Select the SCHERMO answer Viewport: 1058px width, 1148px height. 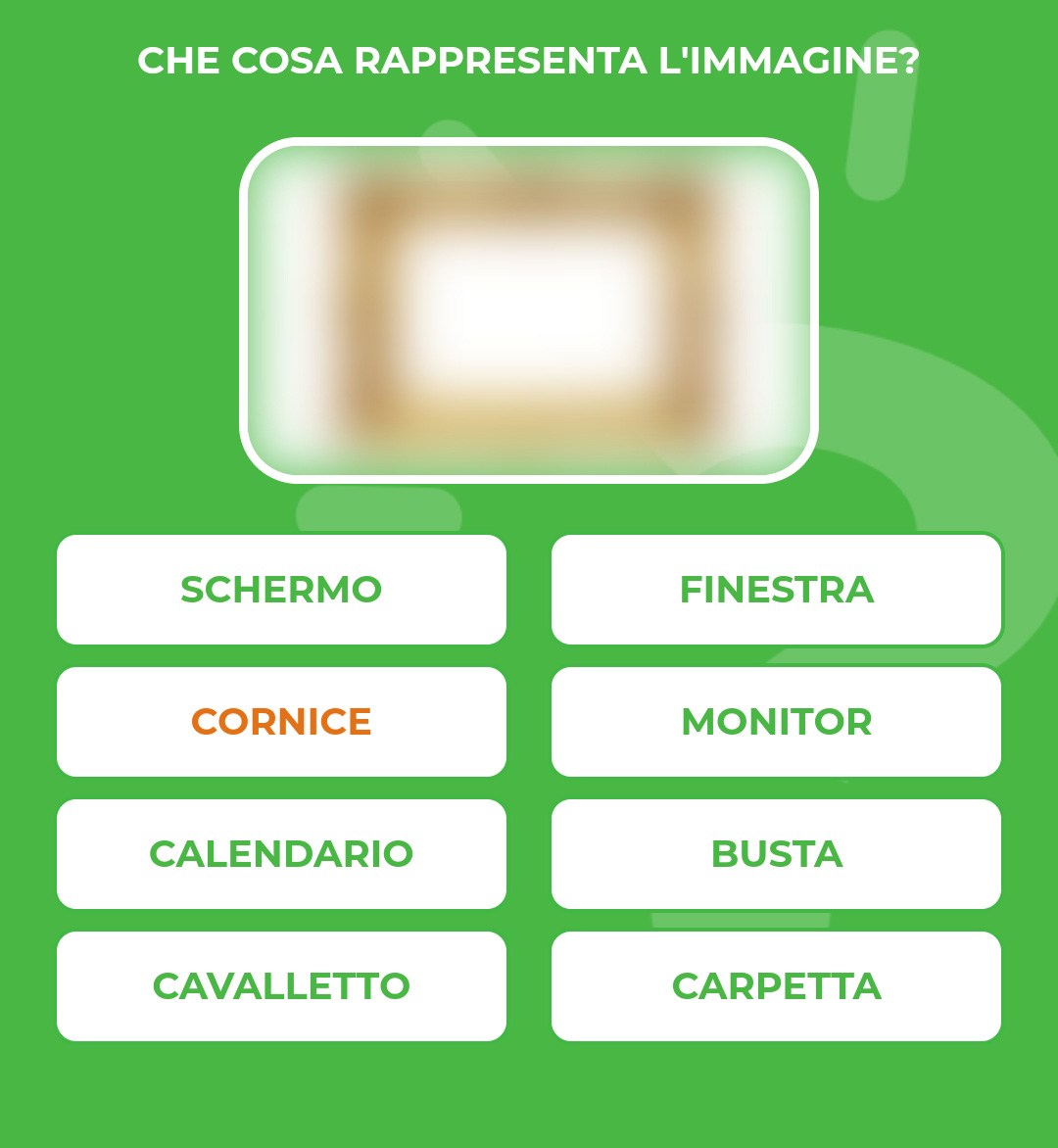pyautogui.click(x=281, y=590)
